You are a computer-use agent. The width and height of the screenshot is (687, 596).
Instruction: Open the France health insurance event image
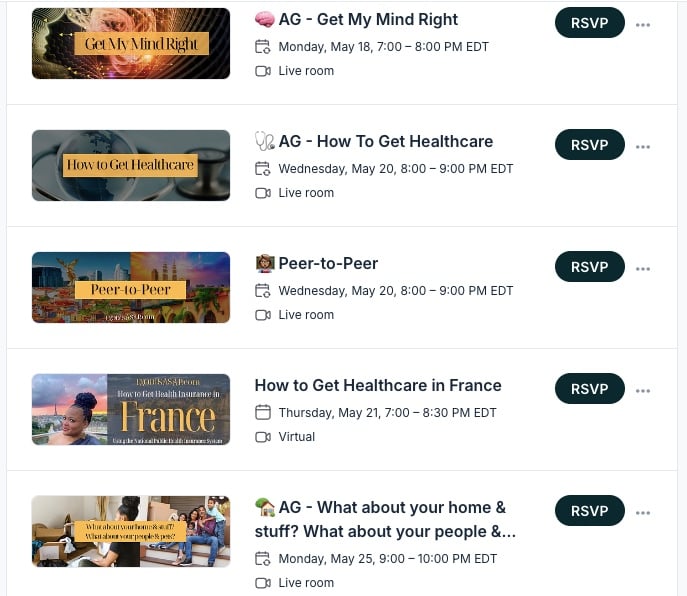[131, 409]
